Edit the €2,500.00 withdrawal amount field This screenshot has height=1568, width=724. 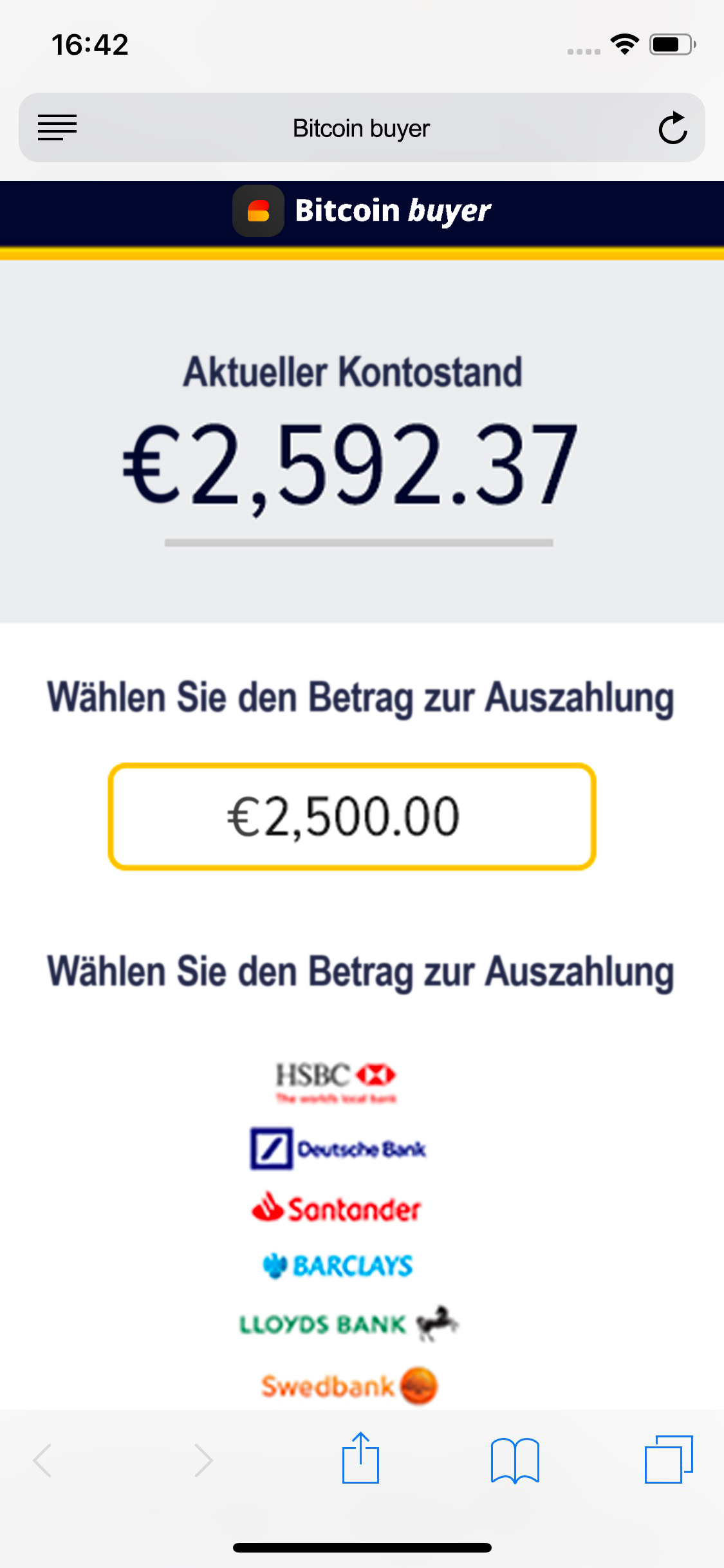pos(351,816)
